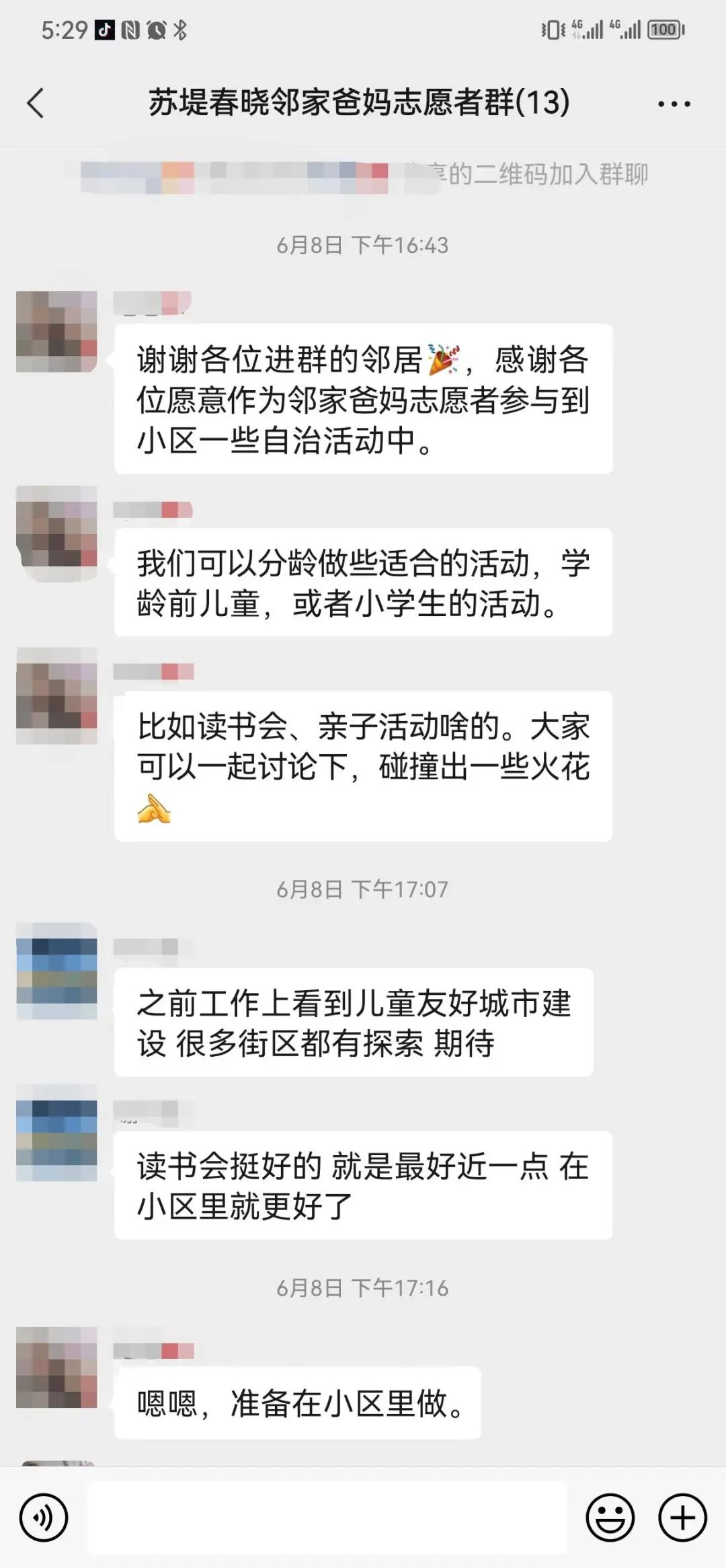Switch to voice message input
This screenshot has width=726, height=1568.
point(44,1518)
